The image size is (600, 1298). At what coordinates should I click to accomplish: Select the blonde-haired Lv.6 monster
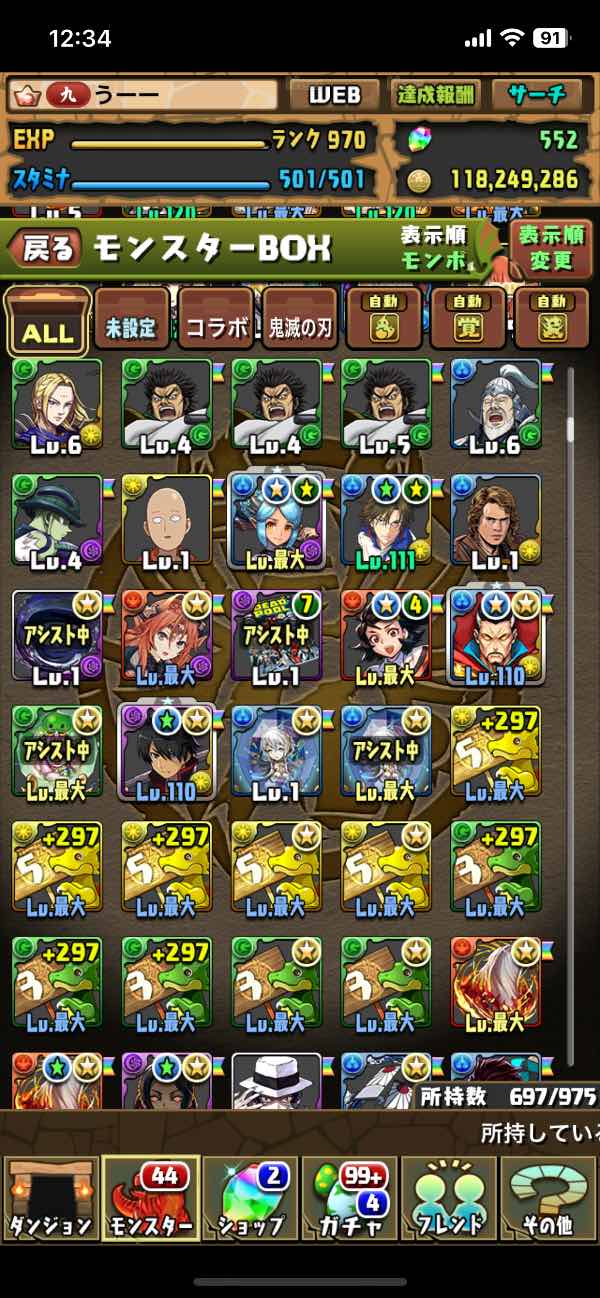point(57,407)
